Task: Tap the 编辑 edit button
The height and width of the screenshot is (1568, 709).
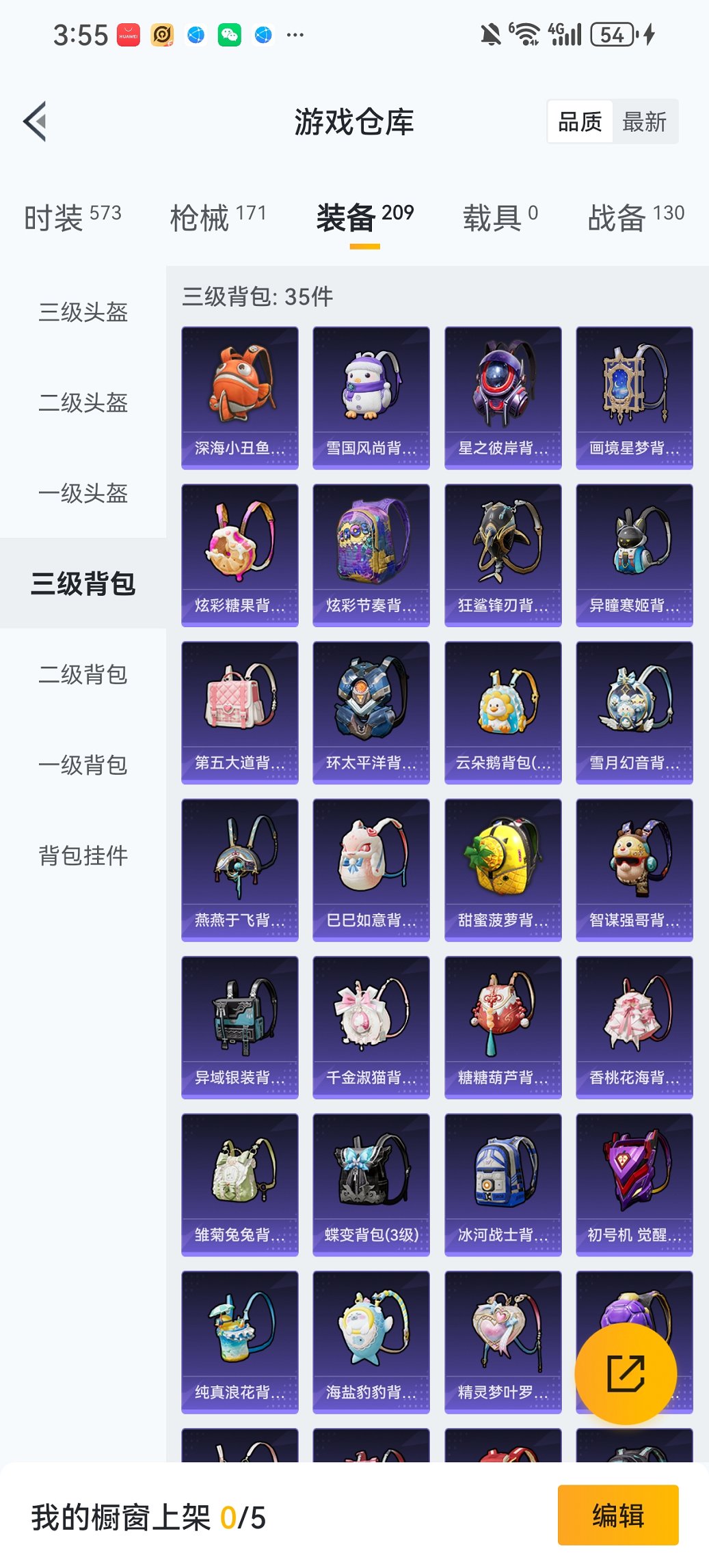Action: [x=617, y=1514]
